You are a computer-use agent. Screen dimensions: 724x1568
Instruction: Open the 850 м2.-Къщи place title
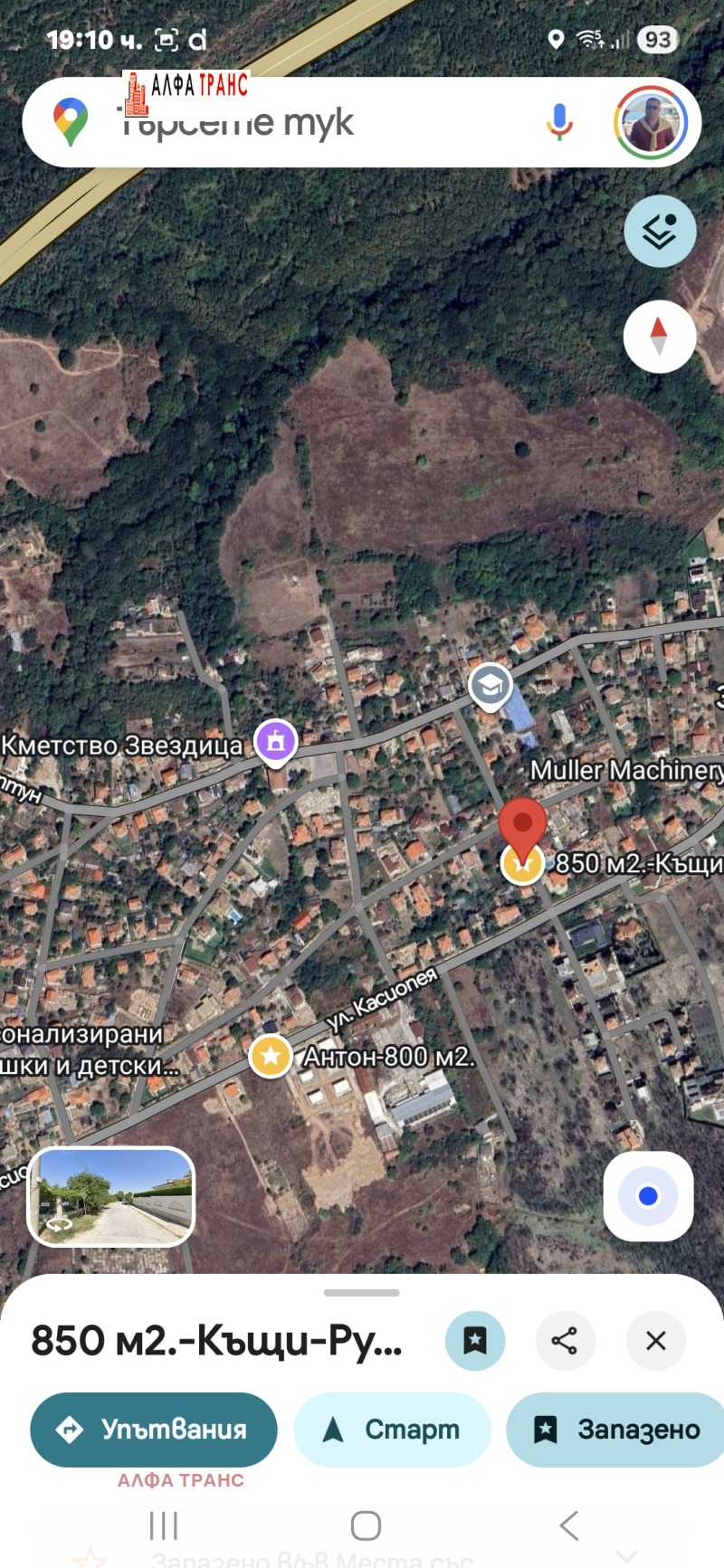[217, 1342]
